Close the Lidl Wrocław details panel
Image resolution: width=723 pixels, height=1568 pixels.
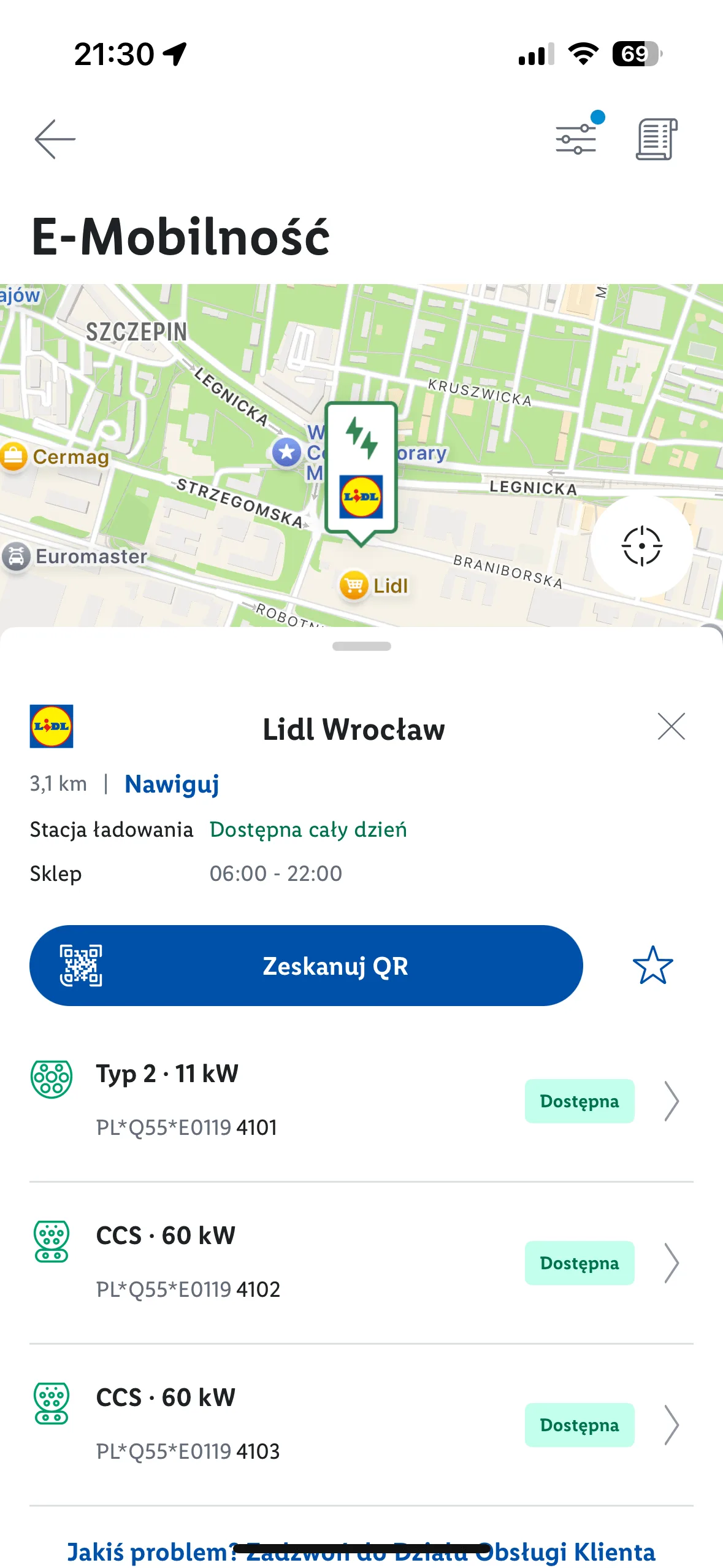tap(671, 727)
